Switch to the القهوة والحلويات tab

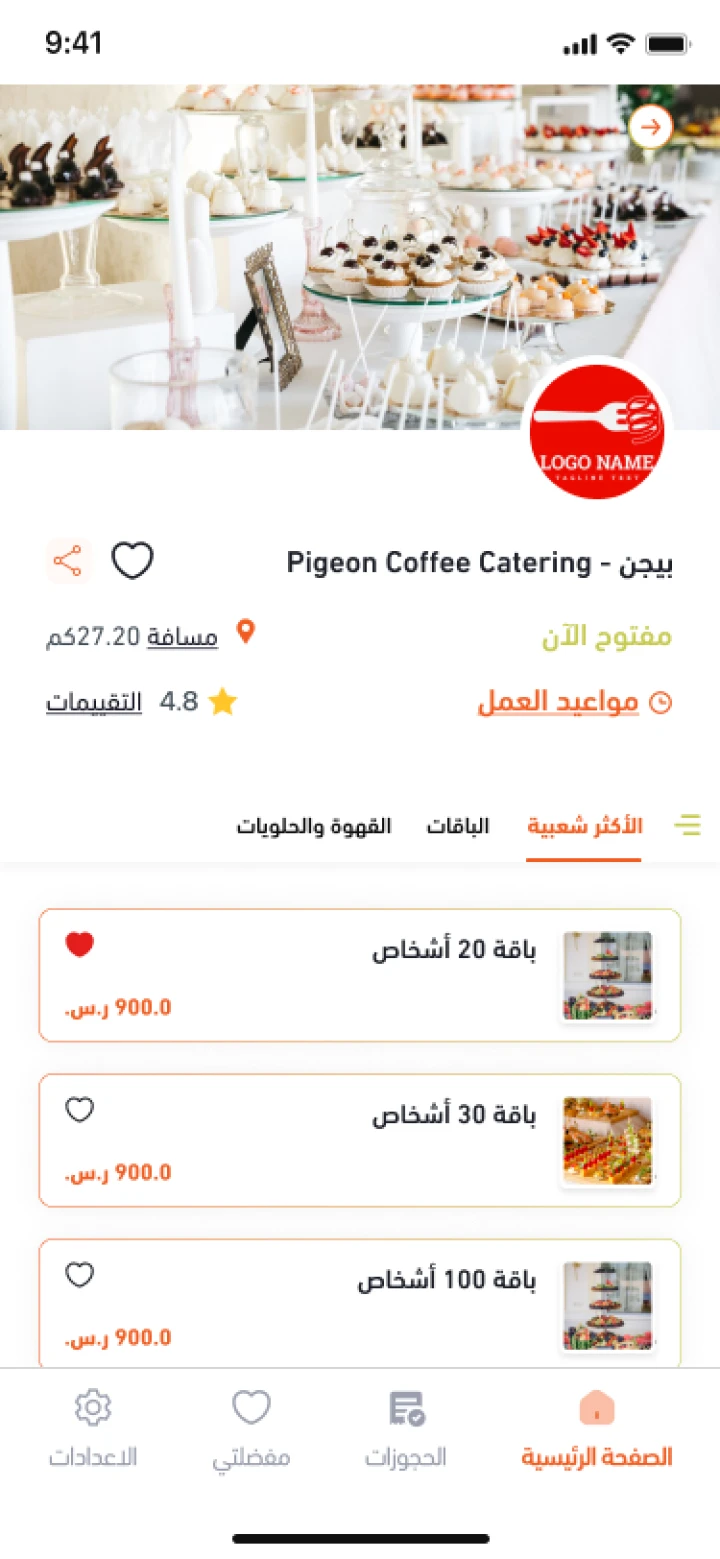(314, 827)
